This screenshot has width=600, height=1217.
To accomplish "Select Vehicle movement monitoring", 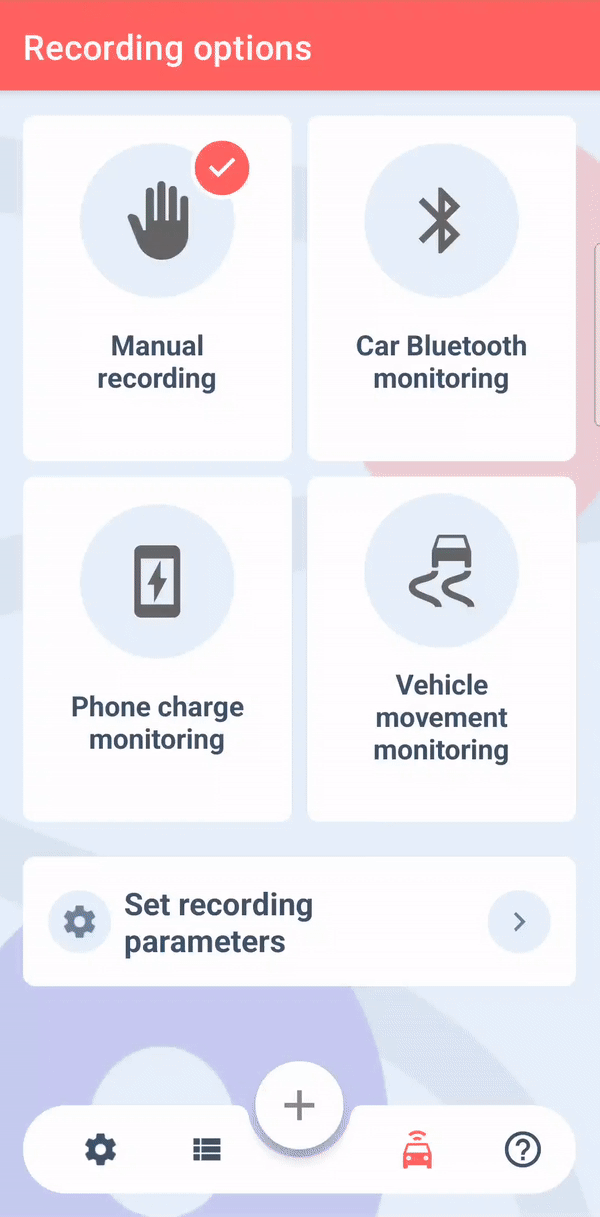I will pyautogui.click(x=441, y=649).
